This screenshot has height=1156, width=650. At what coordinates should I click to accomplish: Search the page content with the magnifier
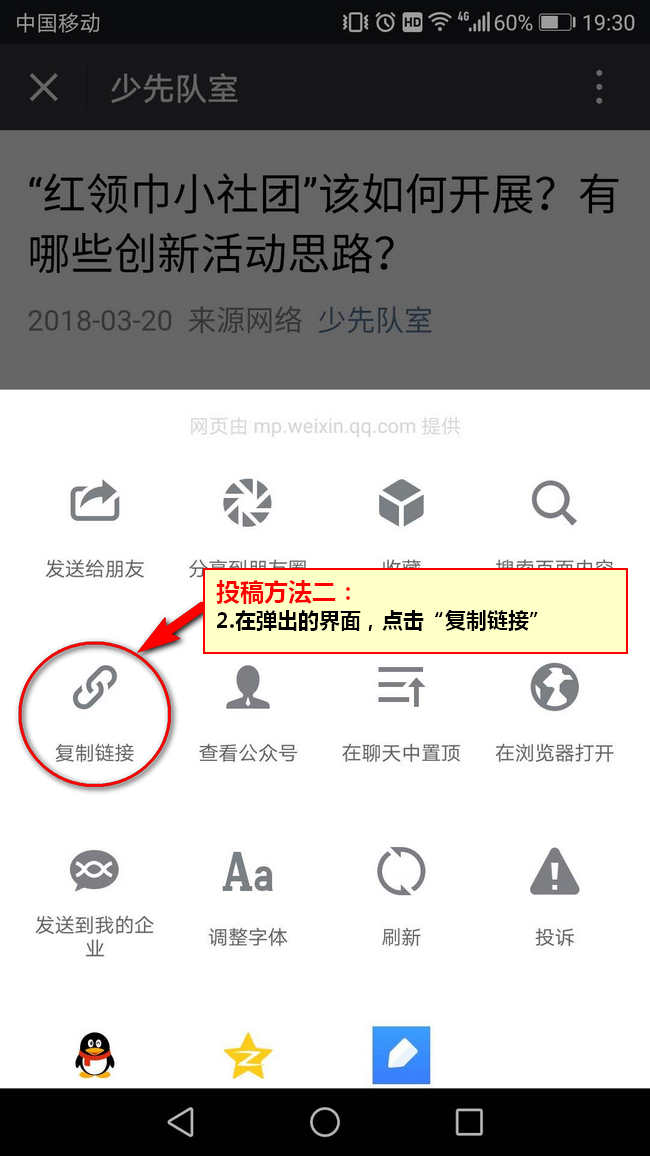click(554, 503)
